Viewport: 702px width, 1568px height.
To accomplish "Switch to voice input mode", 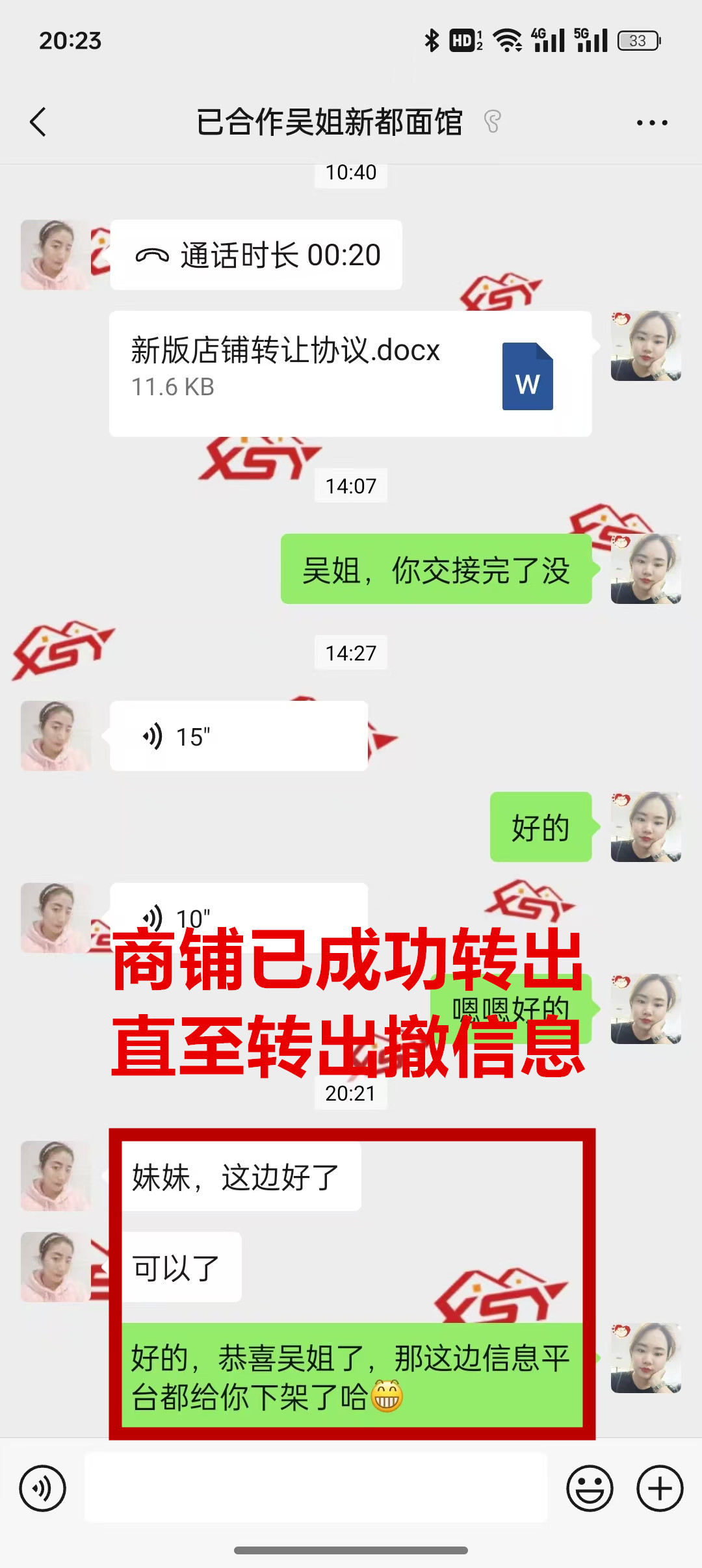I will click(x=43, y=1488).
